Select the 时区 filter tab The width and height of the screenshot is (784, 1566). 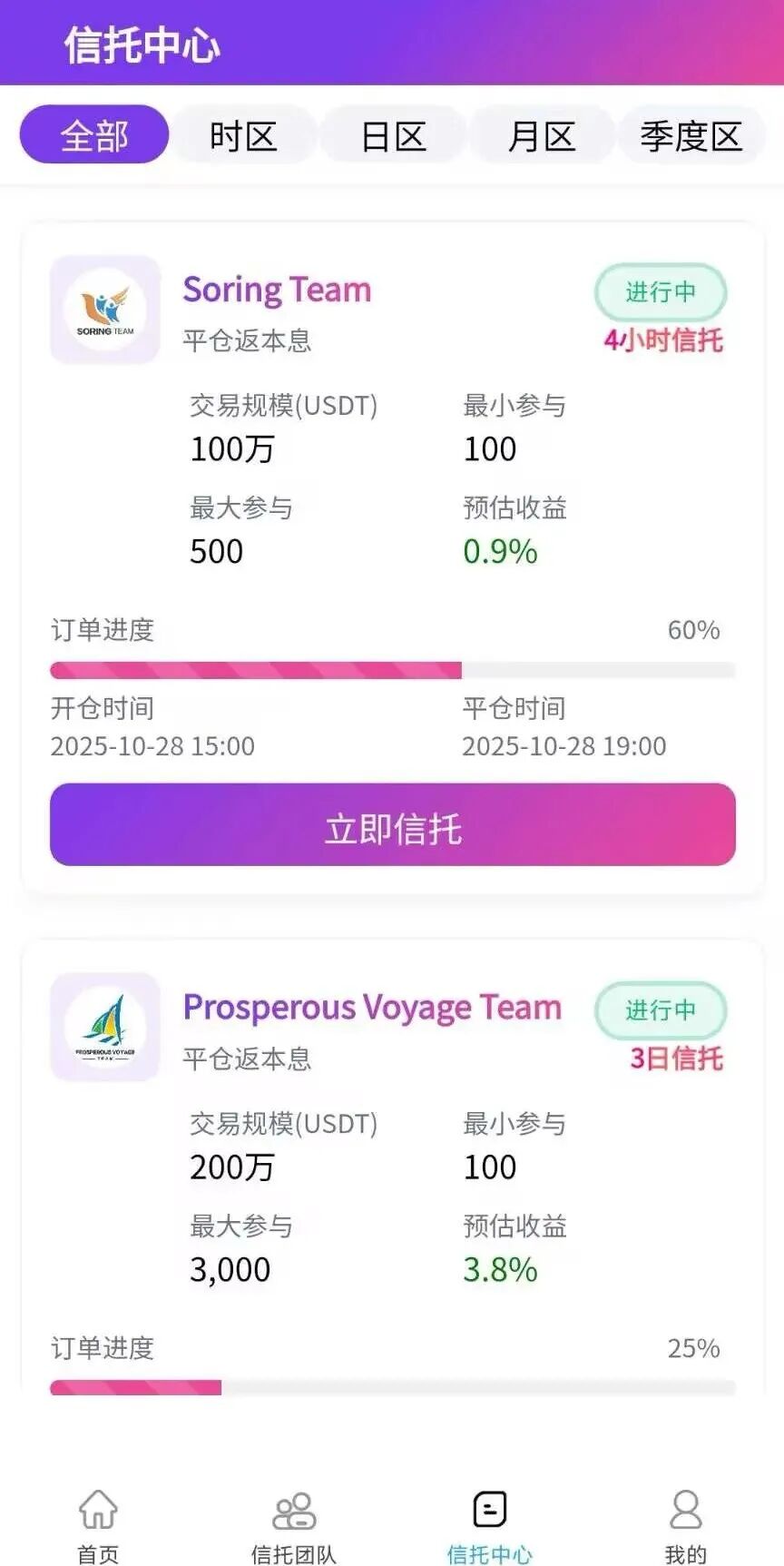(x=243, y=134)
